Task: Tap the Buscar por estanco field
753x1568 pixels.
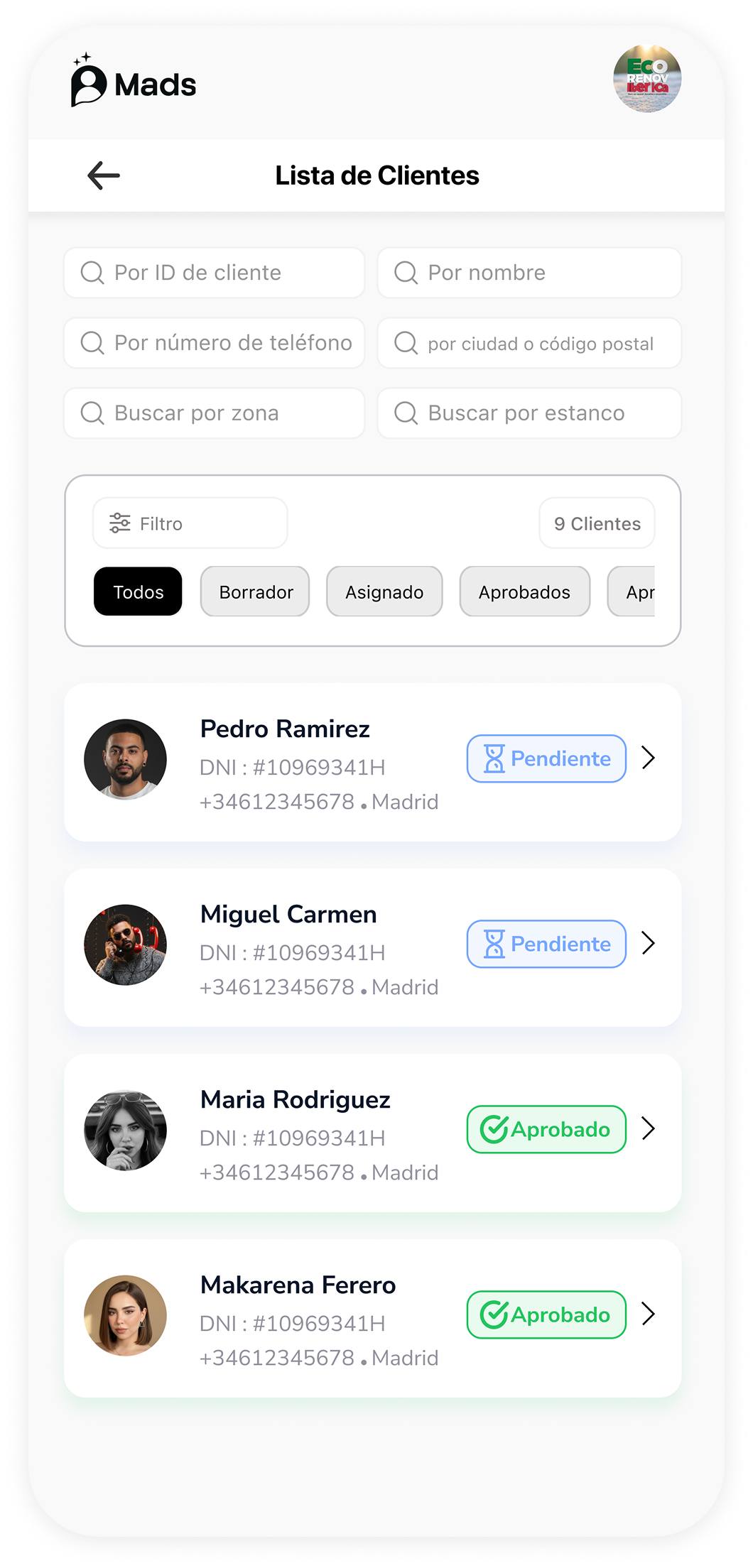Action: coord(529,413)
